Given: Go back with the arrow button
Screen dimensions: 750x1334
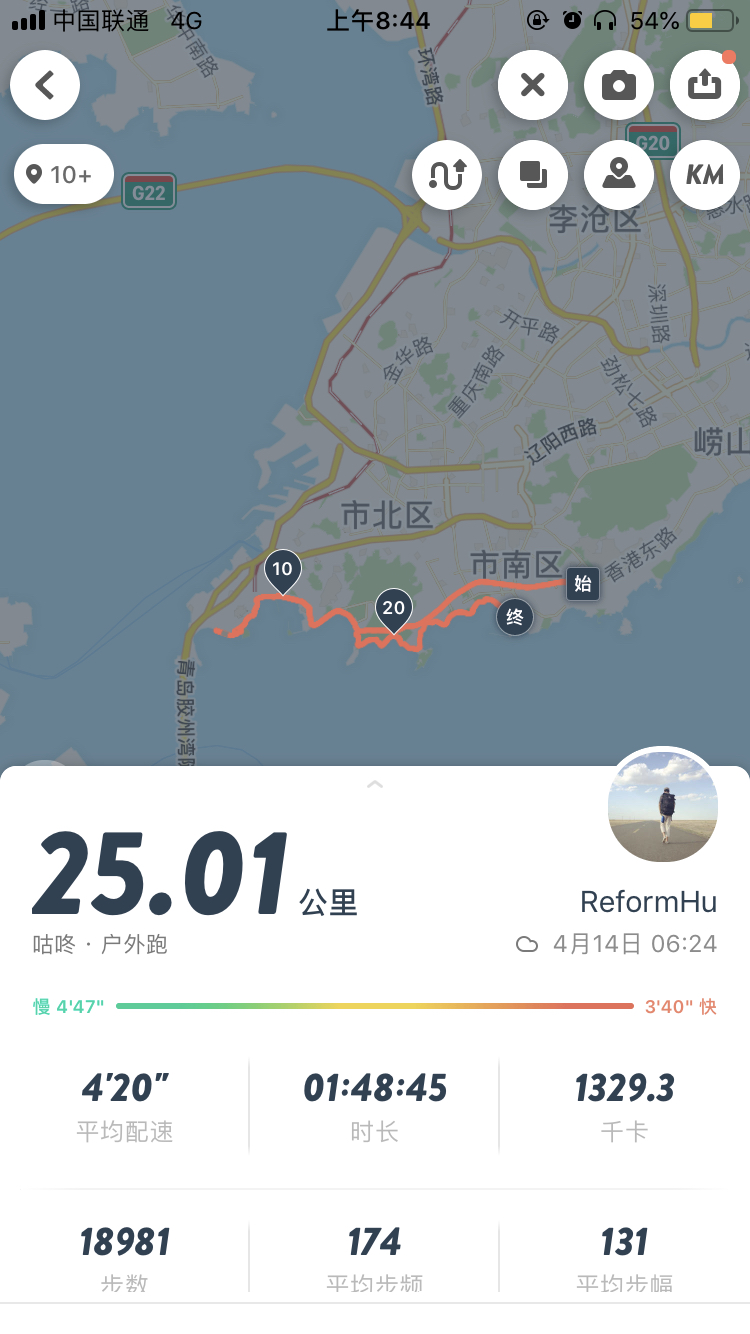Looking at the screenshot, I should click(45, 85).
